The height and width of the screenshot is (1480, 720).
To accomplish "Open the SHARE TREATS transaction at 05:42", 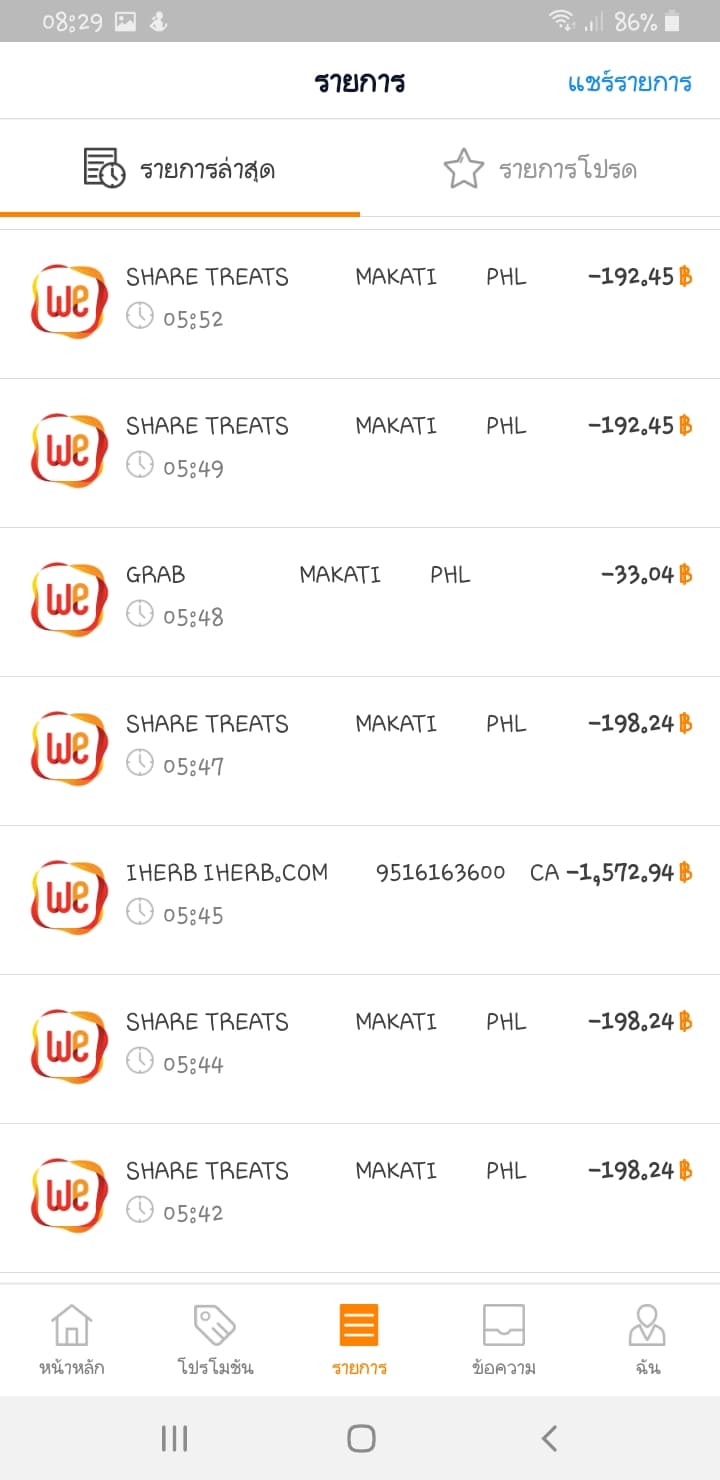I will point(360,1196).
